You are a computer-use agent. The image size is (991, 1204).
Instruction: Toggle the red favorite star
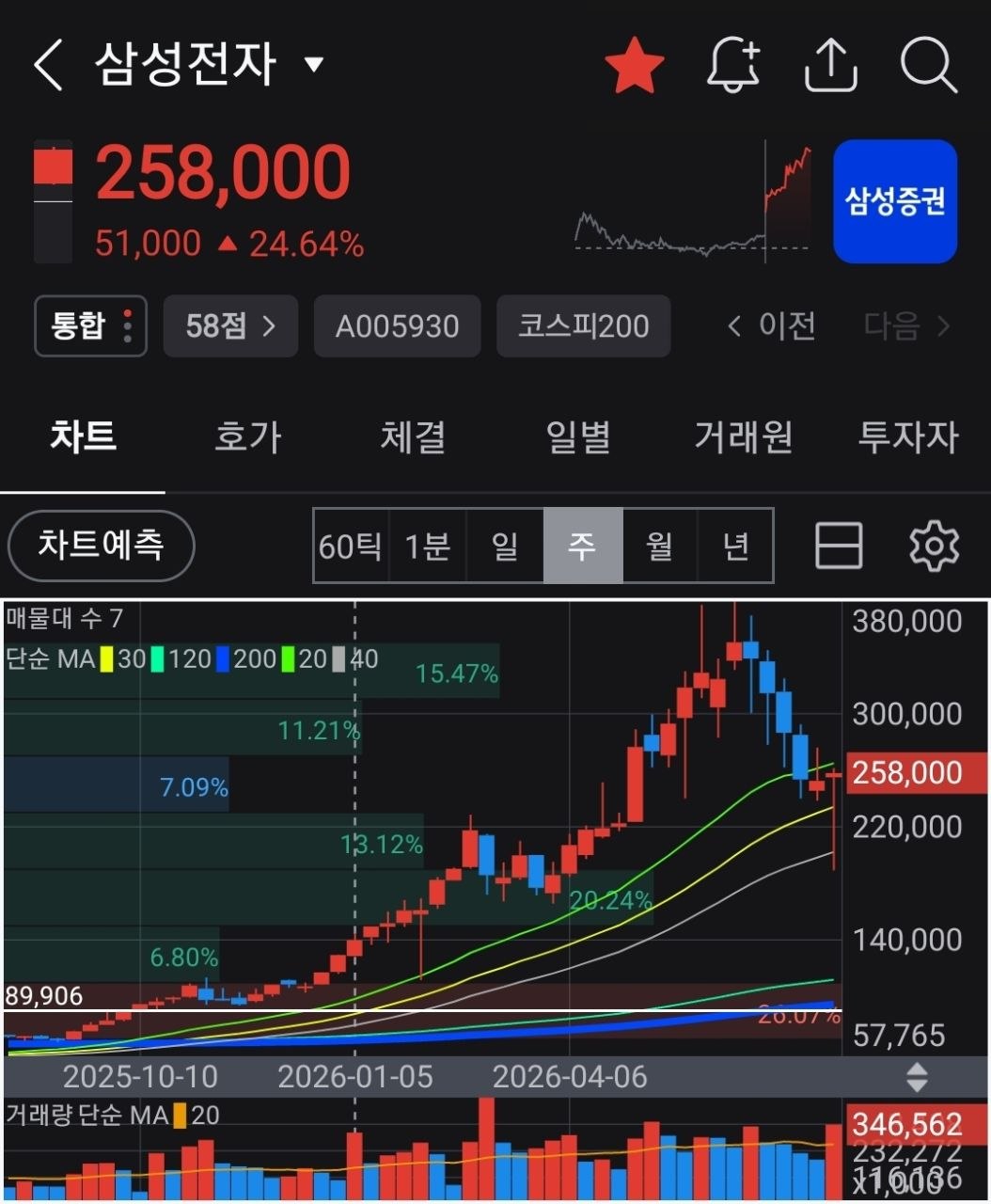[x=634, y=65]
